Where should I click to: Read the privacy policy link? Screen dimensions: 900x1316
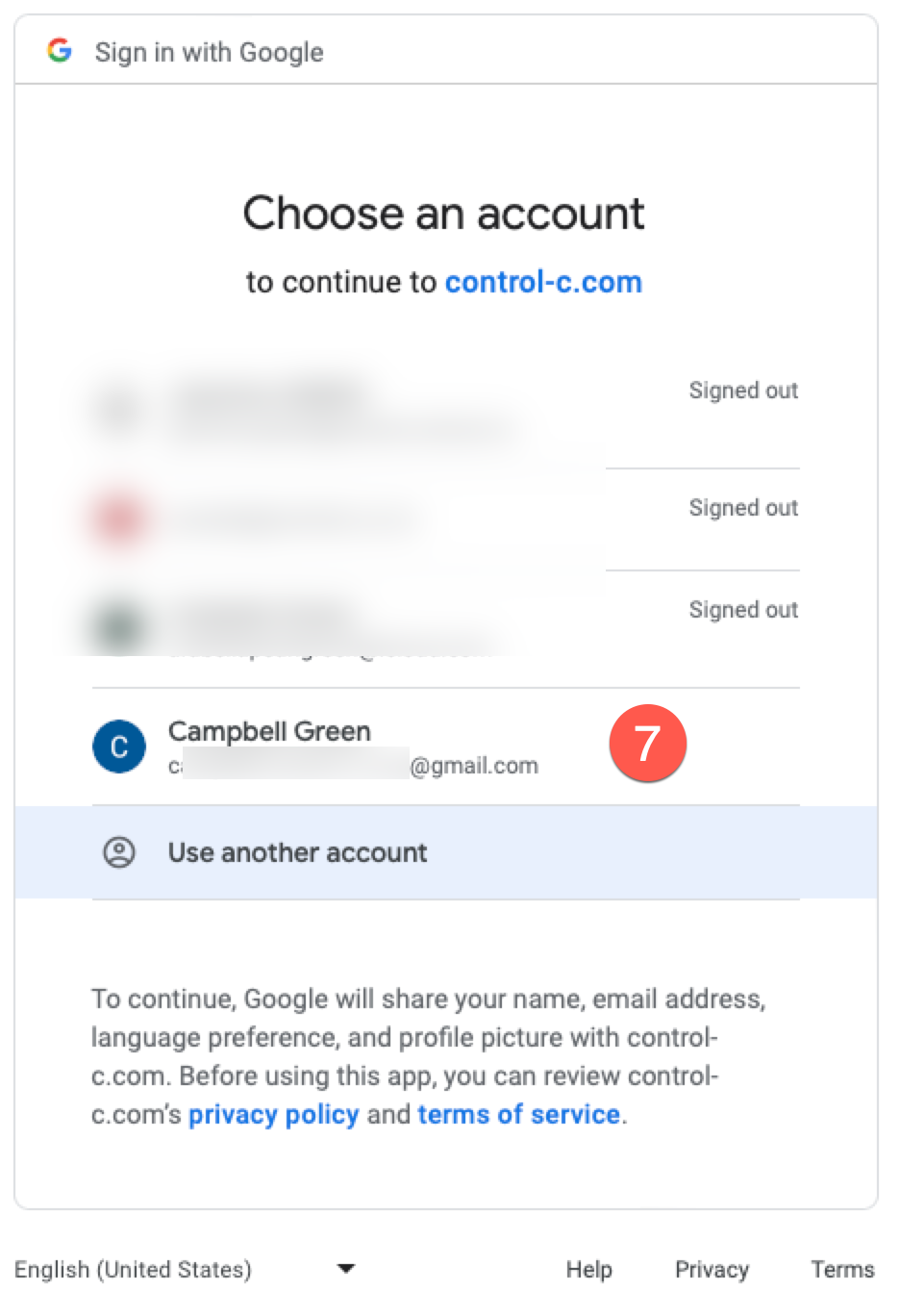pyautogui.click(x=273, y=1114)
